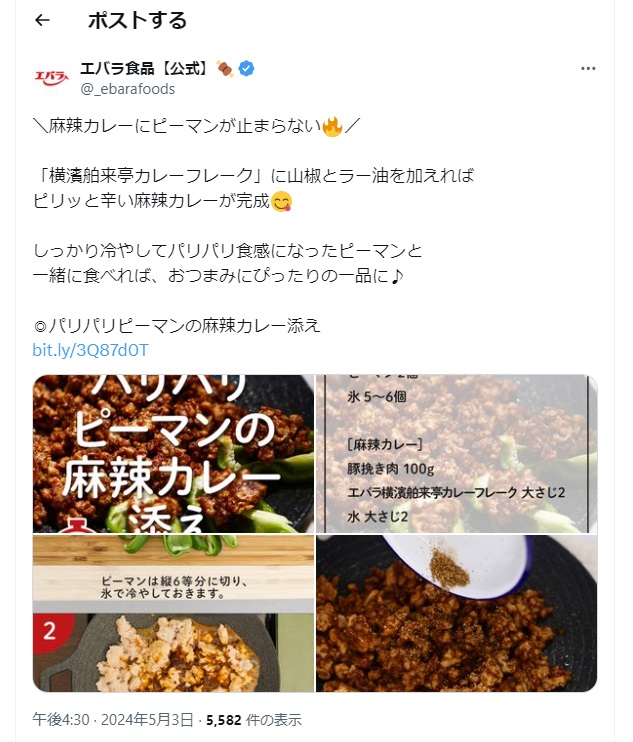The width and height of the screenshot is (633, 742).
Task: Open the エバラ食品 profile avatar
Action: (51, 77)
